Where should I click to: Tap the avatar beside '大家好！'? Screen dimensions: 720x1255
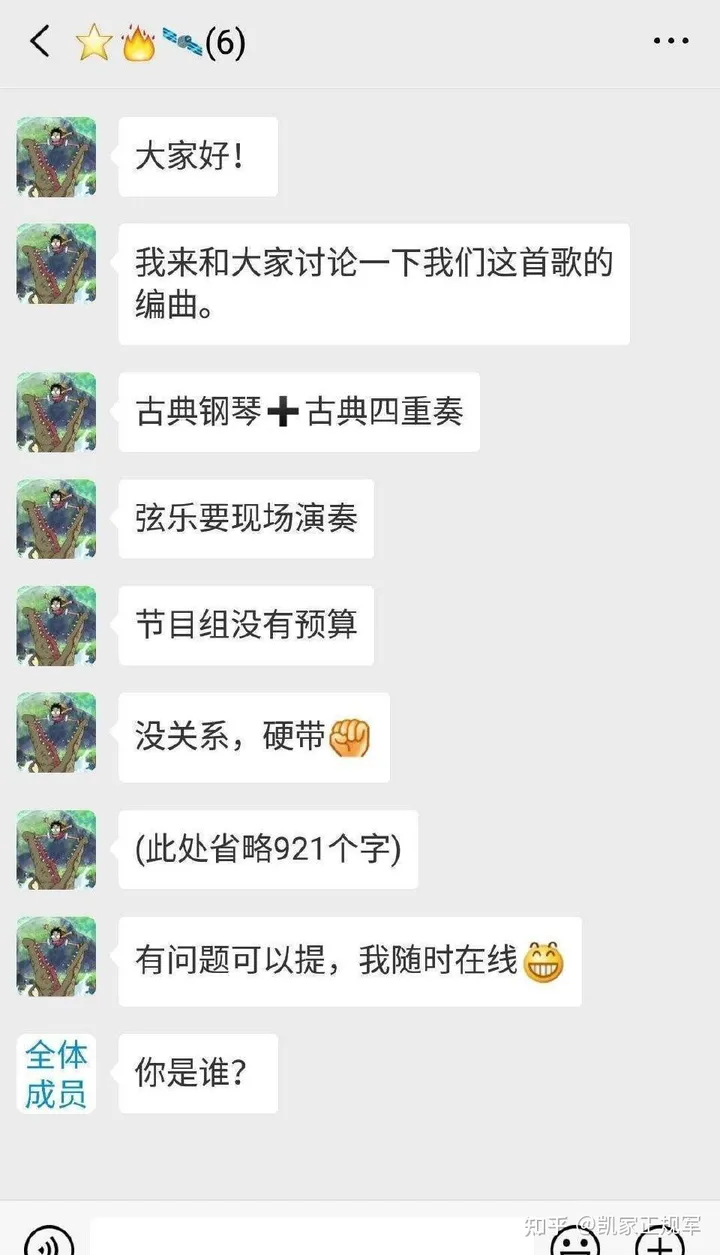[56, 157]
